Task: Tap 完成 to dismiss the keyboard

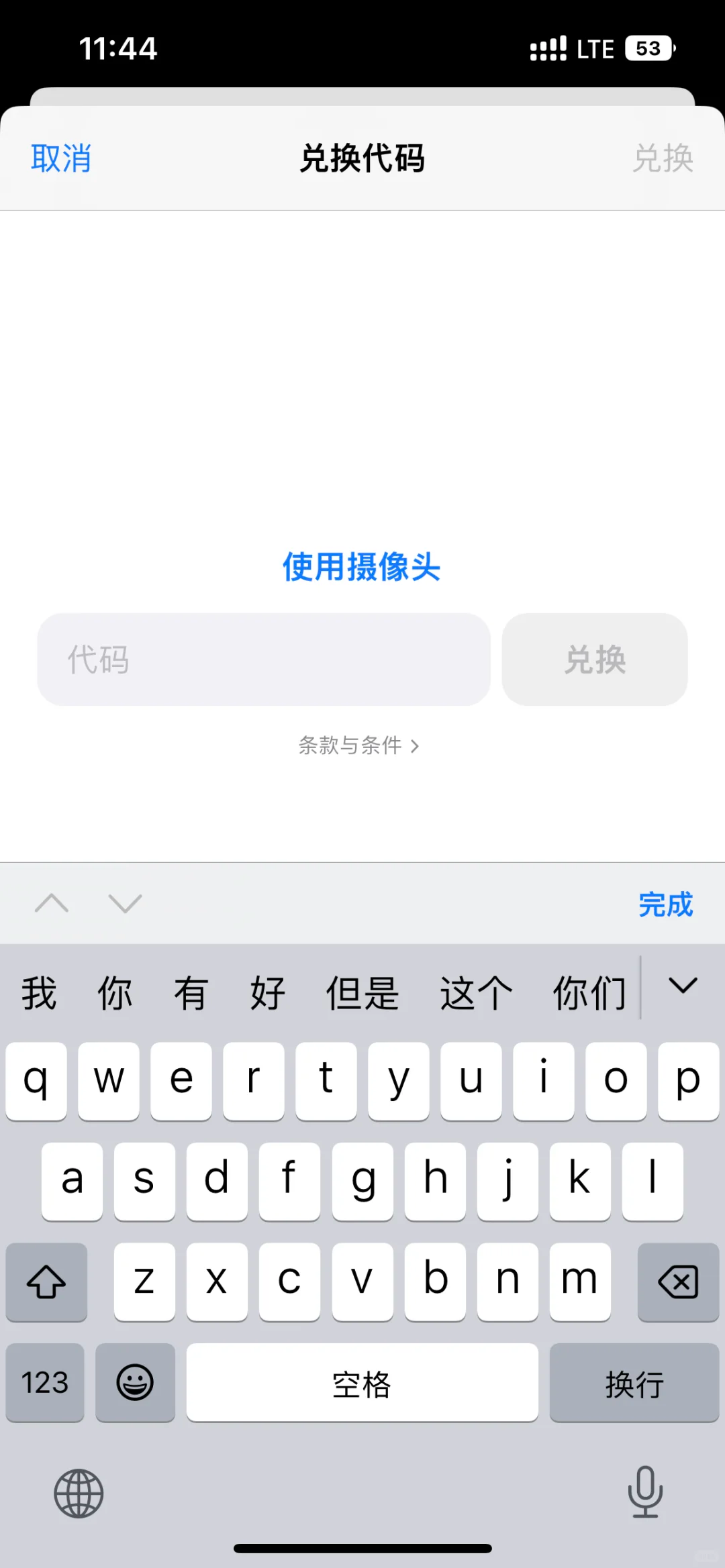Action: (665, 904)
